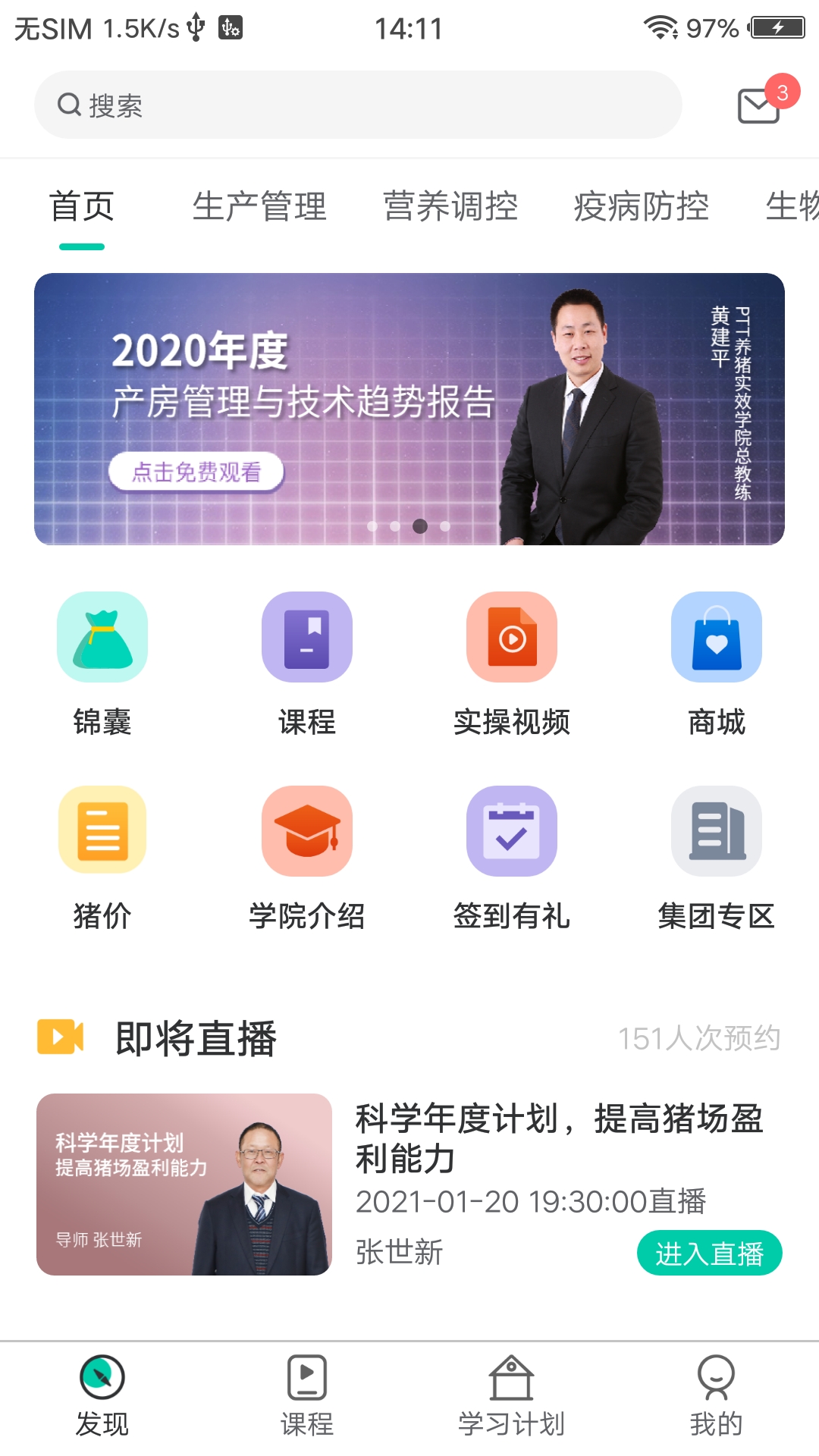Tap the 发现 bottom tab
Image resolution: width=819 pixels, height=1456 pixels.
tap(102, 1395)
